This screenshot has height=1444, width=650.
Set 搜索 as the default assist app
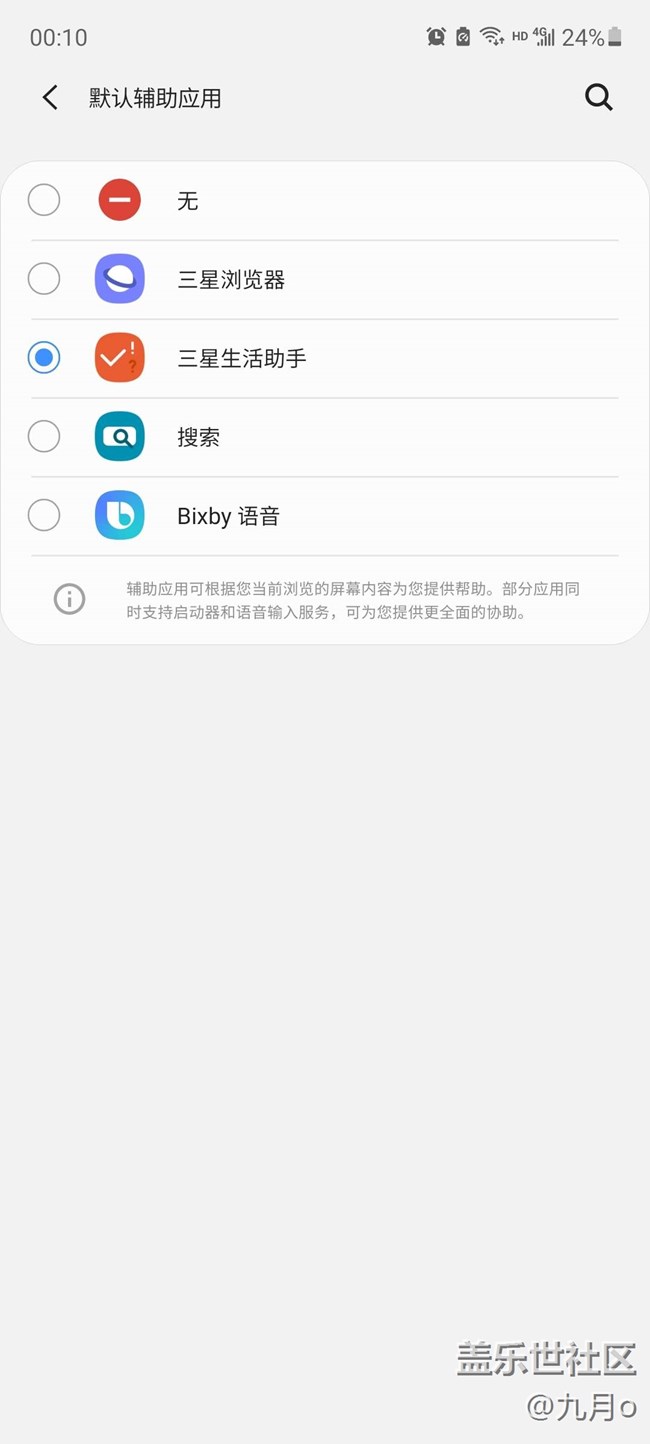pyautogui.click(x=44, y=437)
